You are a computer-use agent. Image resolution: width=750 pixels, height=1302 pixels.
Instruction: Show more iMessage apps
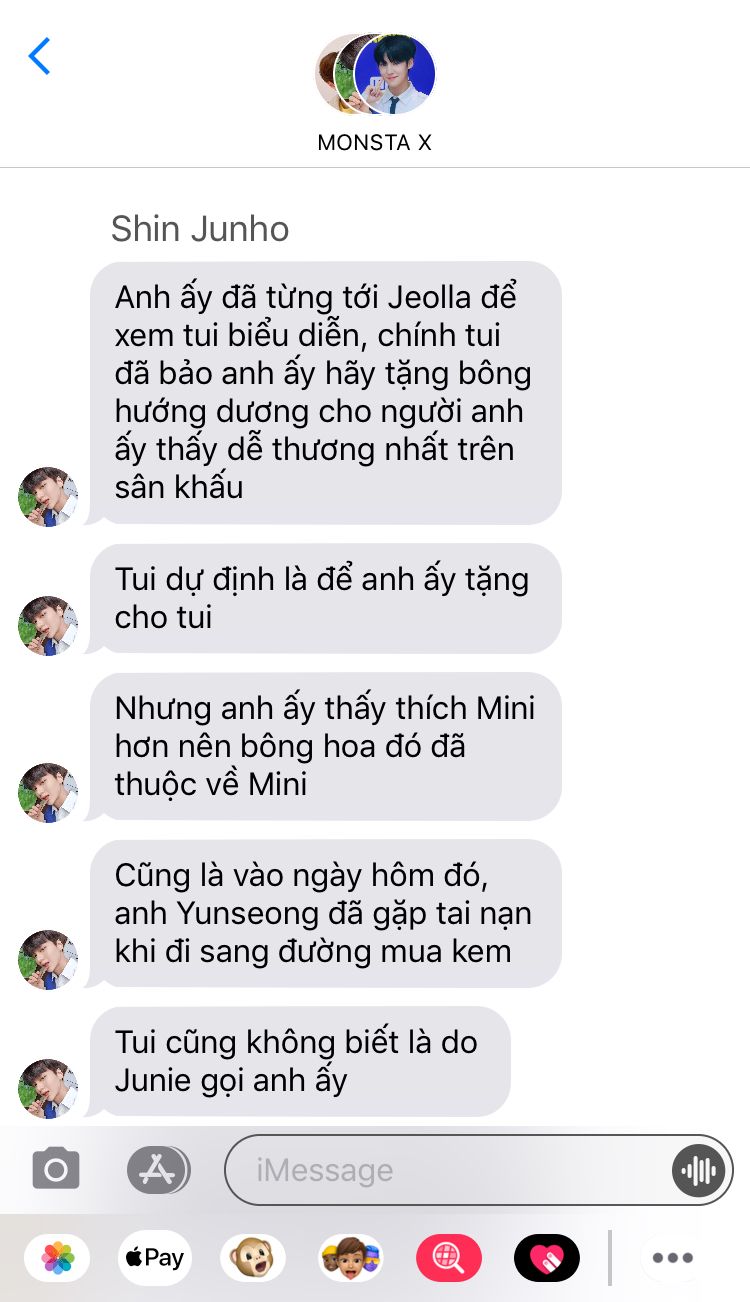tap(673, 1258)
